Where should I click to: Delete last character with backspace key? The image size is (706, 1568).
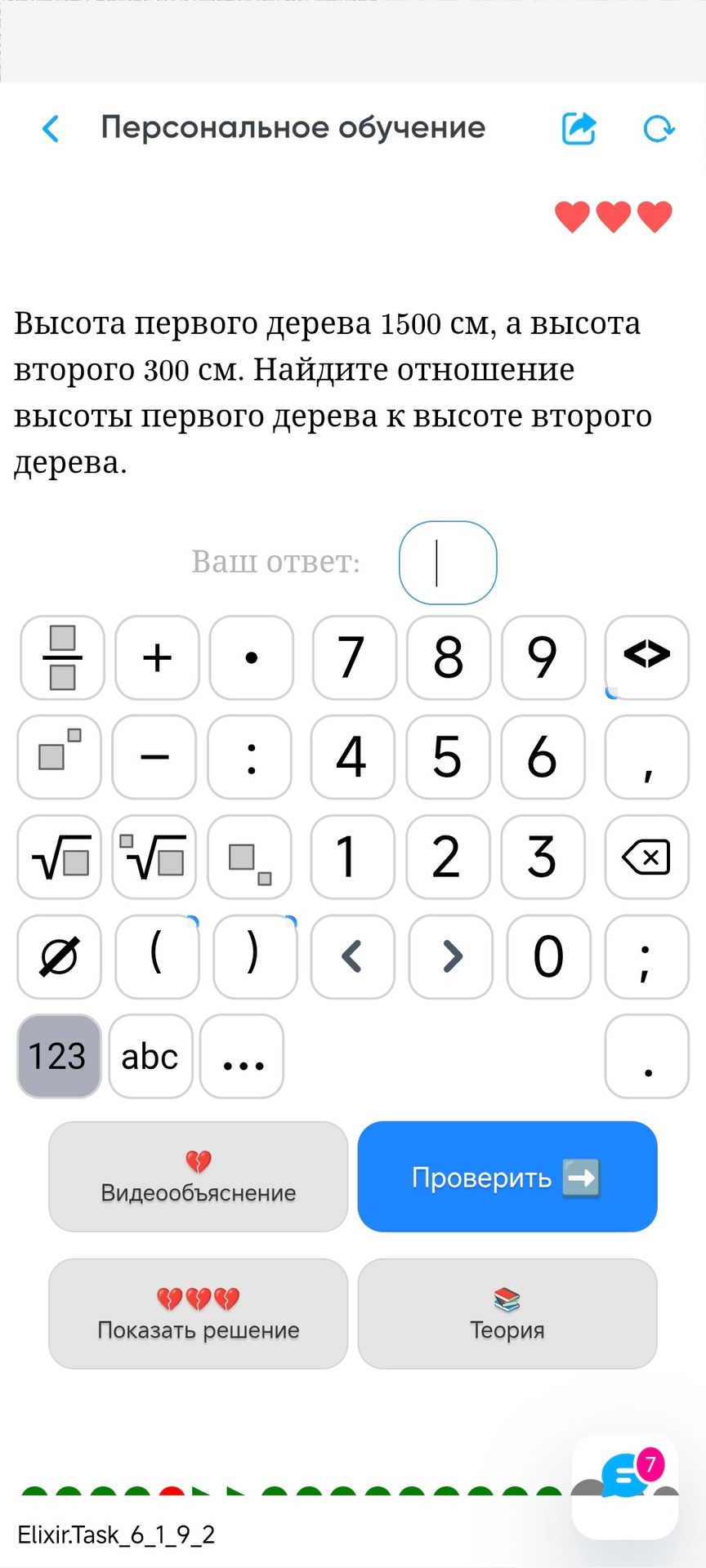[647, 857]
